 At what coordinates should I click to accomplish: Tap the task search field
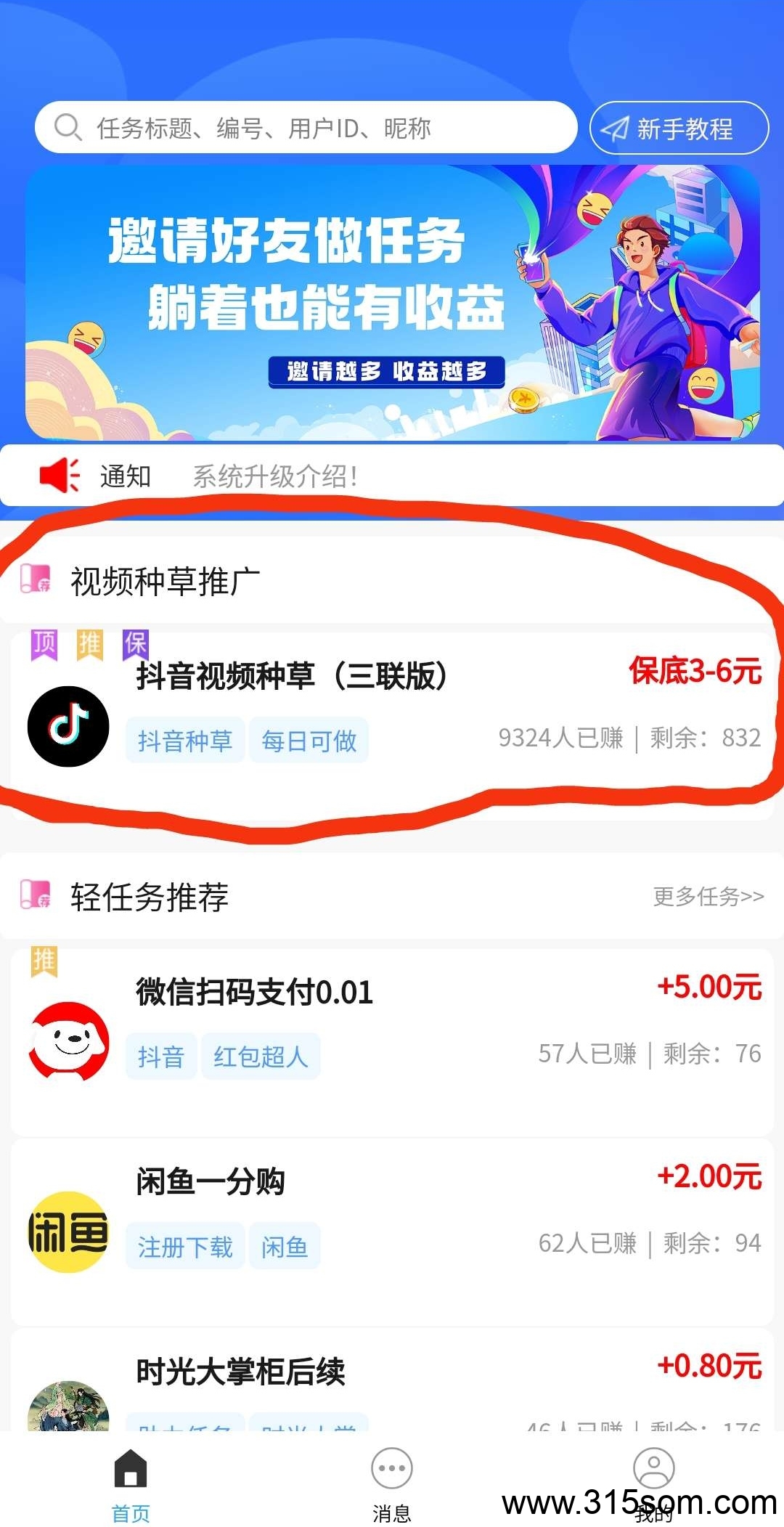305,128
